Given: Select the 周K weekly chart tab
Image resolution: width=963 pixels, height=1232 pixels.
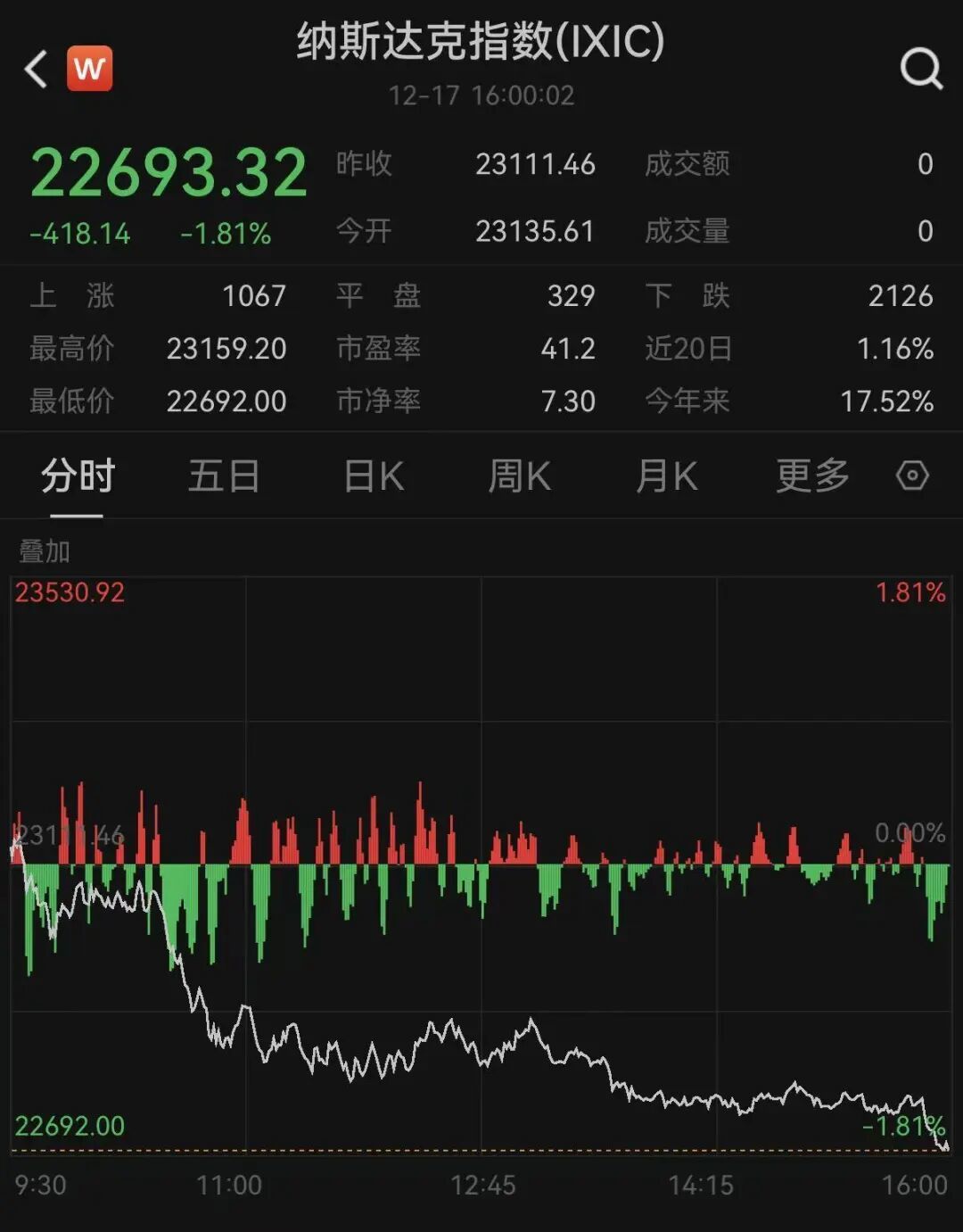Looking at the screenshot, I should (520, 476).
